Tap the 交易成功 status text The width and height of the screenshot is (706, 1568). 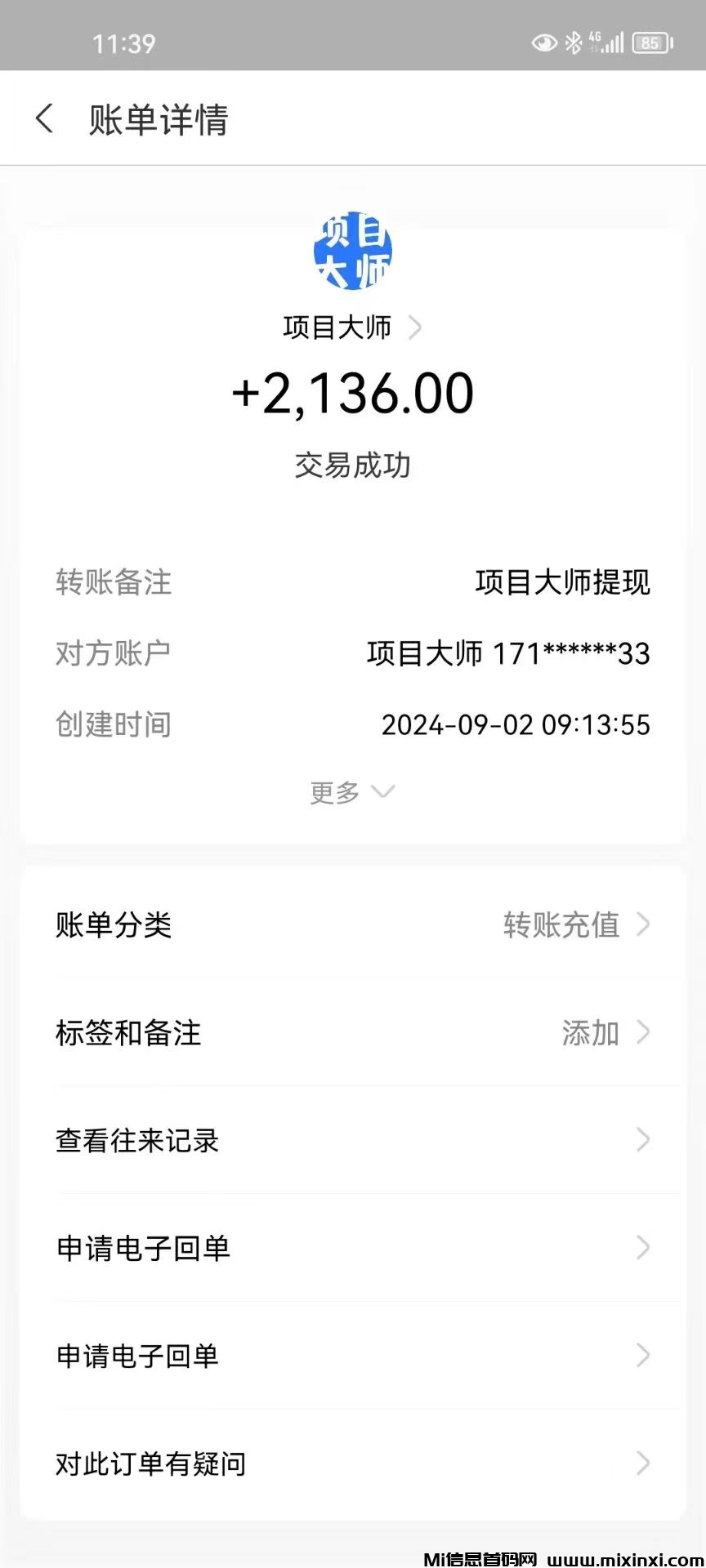(352, 465)
